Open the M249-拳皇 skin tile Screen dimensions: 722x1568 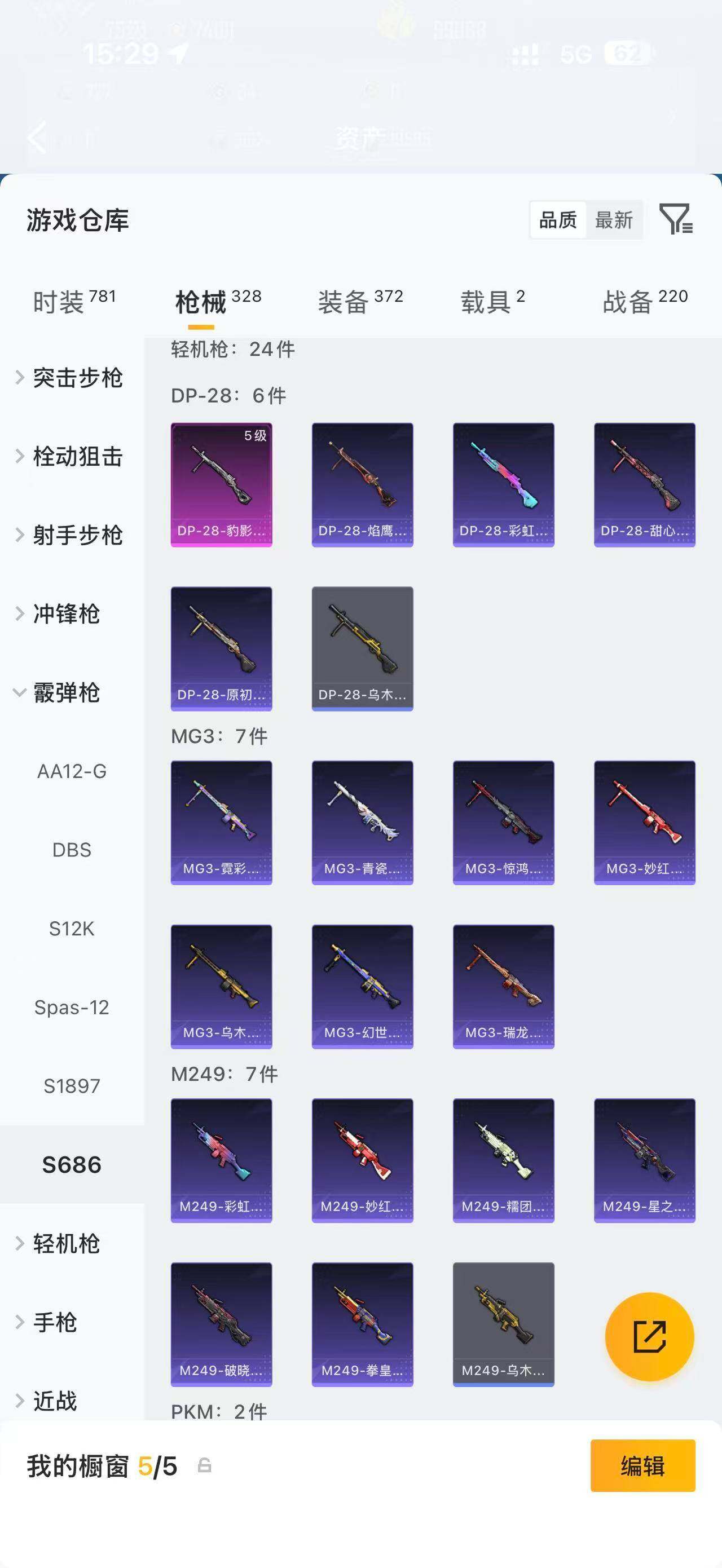pos(363,1325)
